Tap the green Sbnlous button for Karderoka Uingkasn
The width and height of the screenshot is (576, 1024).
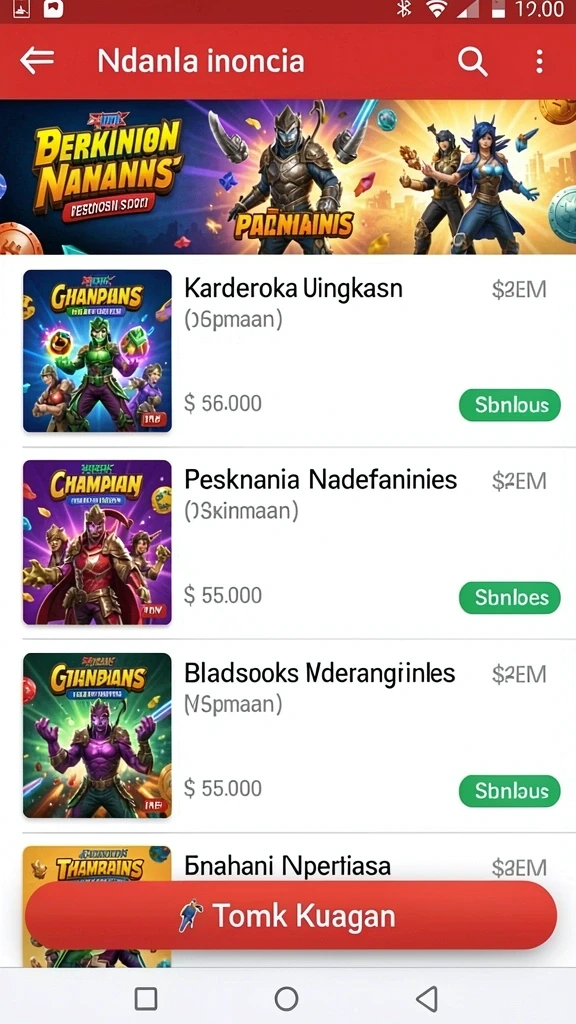tap(509, 405)
